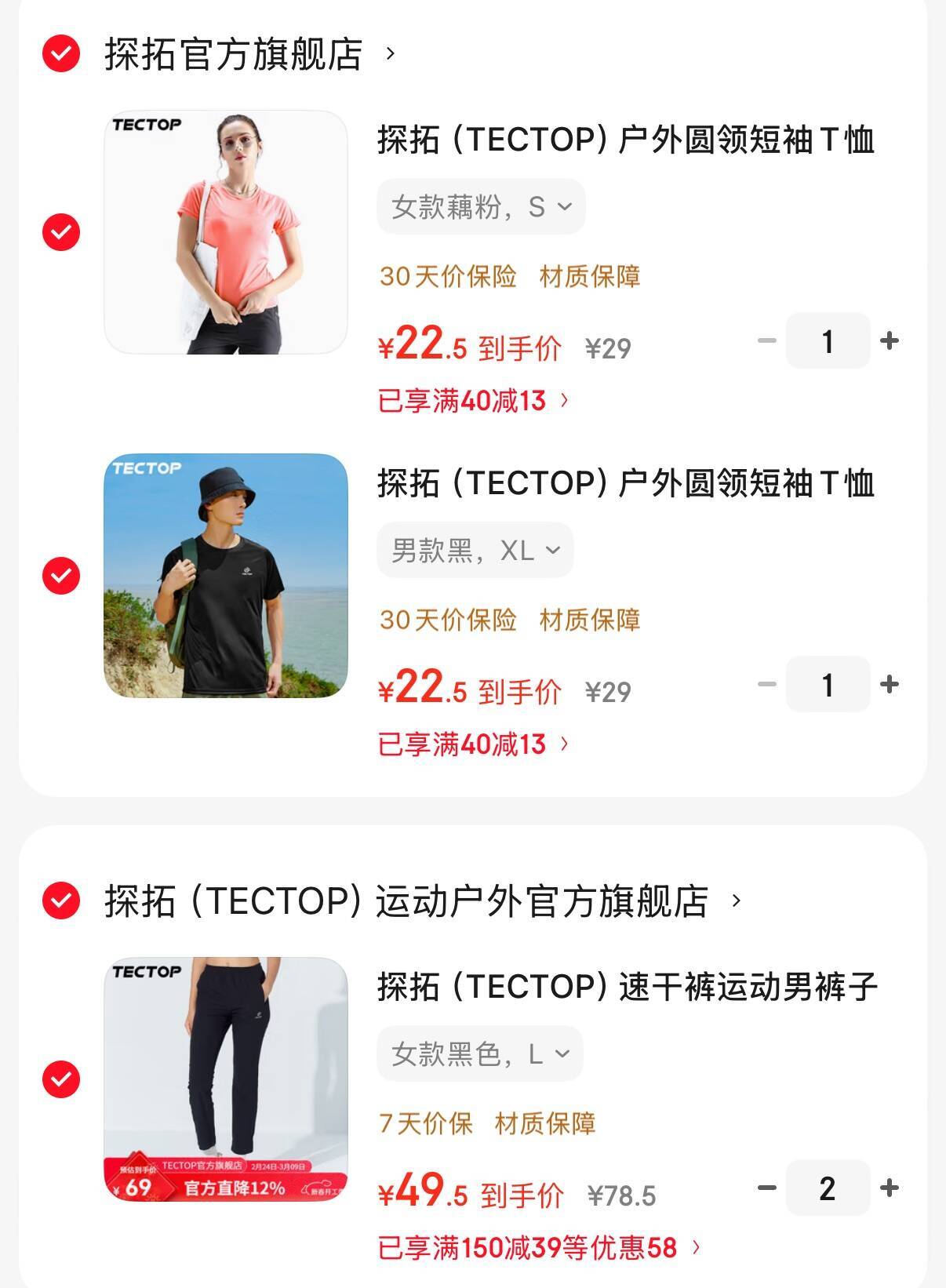
Task: Deselect the 男款黑 XL T-shirt item
Action: (x=61, y=576)
